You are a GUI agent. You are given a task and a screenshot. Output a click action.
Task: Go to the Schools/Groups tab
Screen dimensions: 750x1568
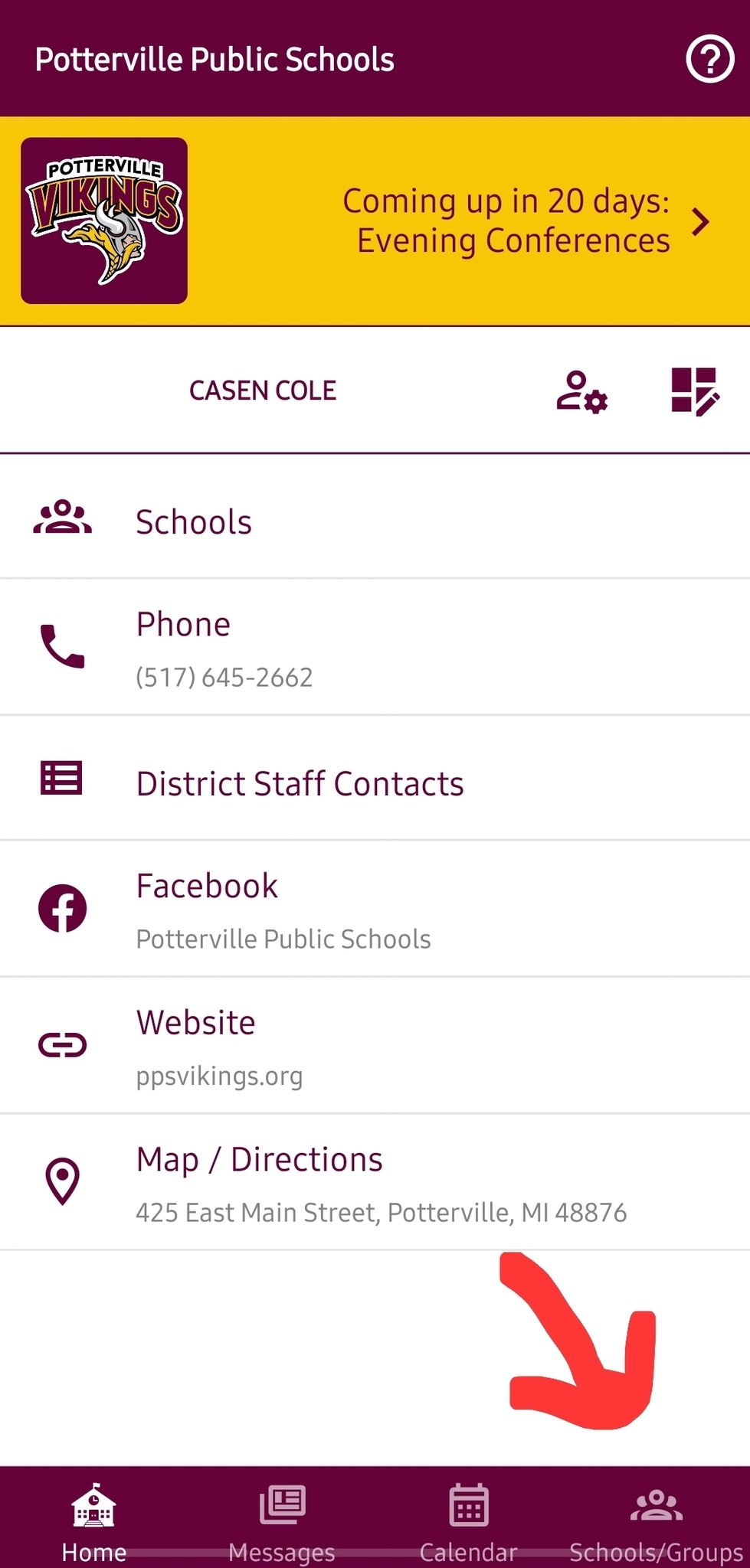pos(656,1520)
